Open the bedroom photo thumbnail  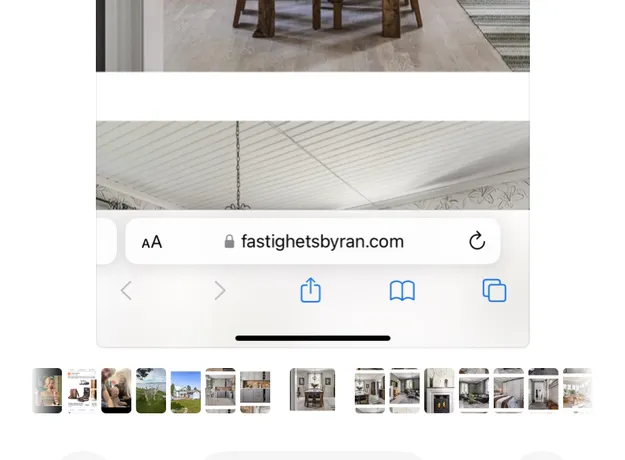tap(508, 391)
